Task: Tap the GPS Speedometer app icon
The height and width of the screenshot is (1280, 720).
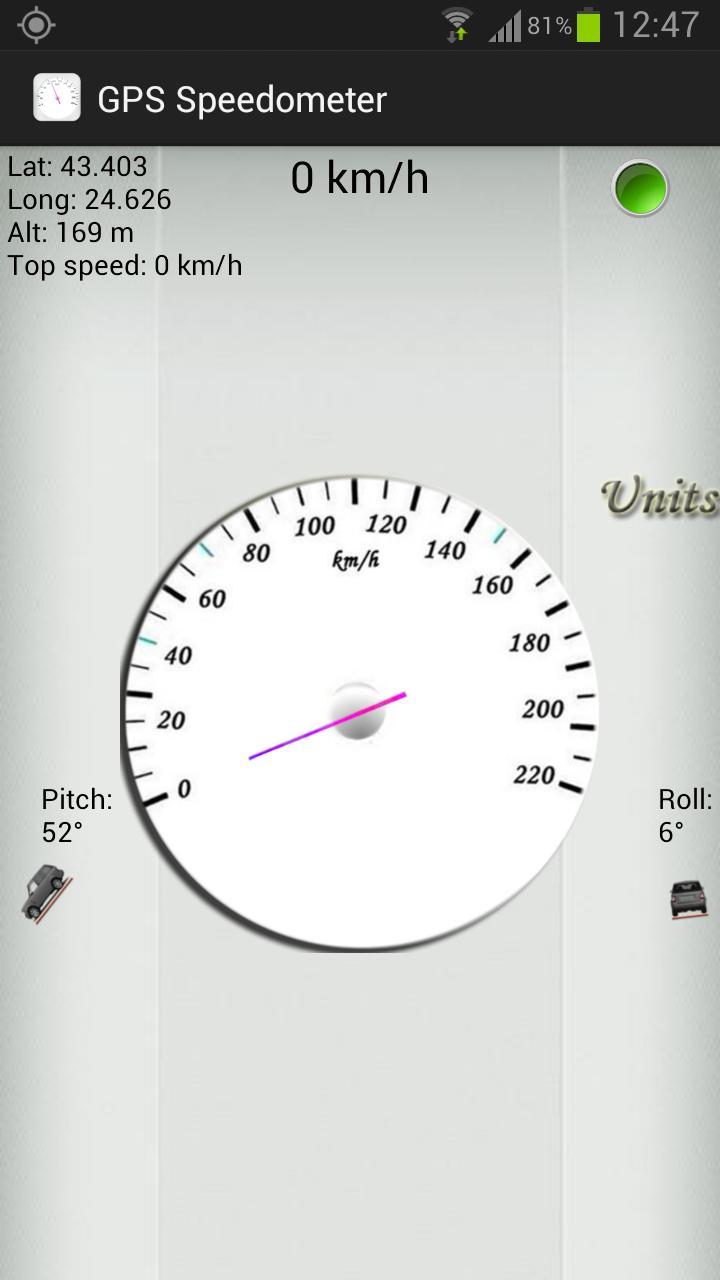Action: coord(57,98)
